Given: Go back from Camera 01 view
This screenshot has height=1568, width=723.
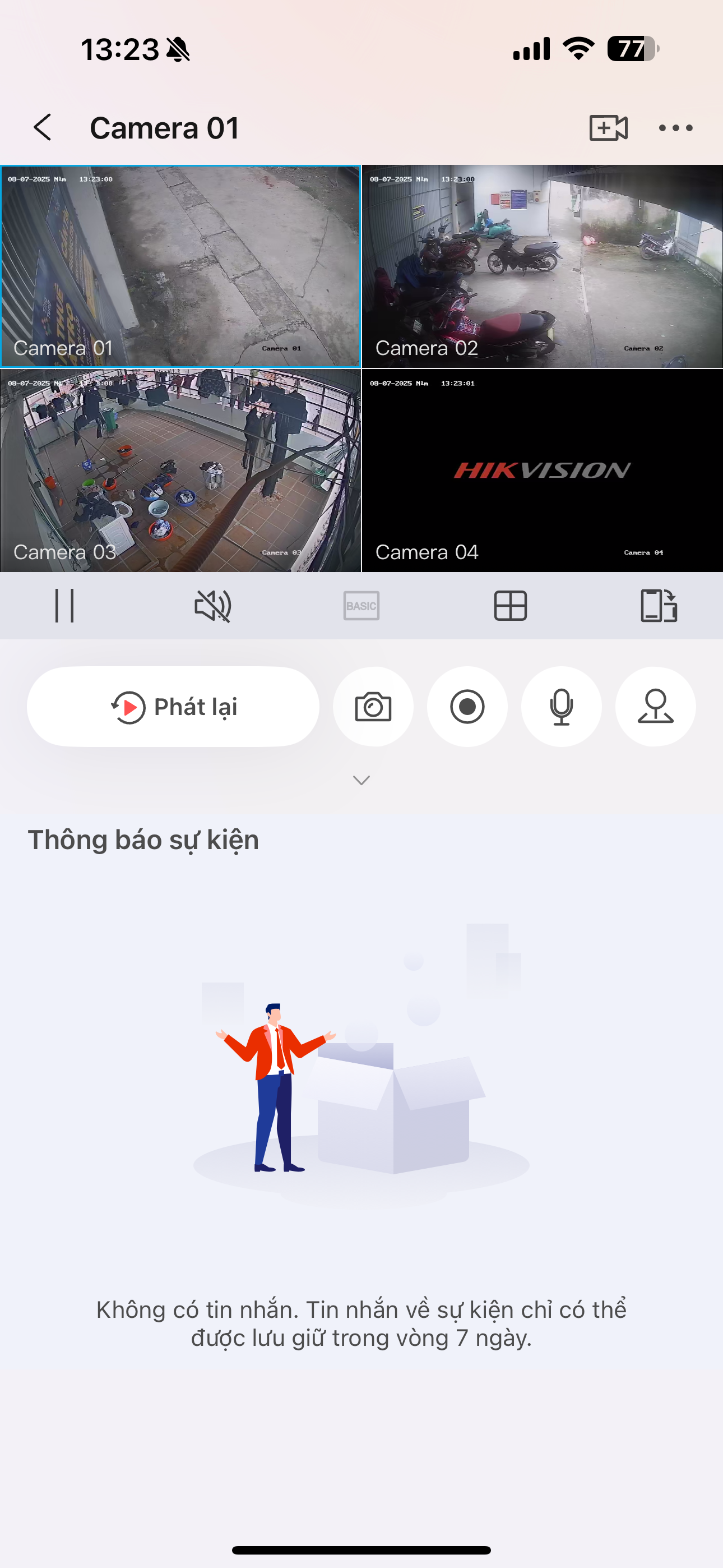Looking at the screenshot, I should [43, 128].
